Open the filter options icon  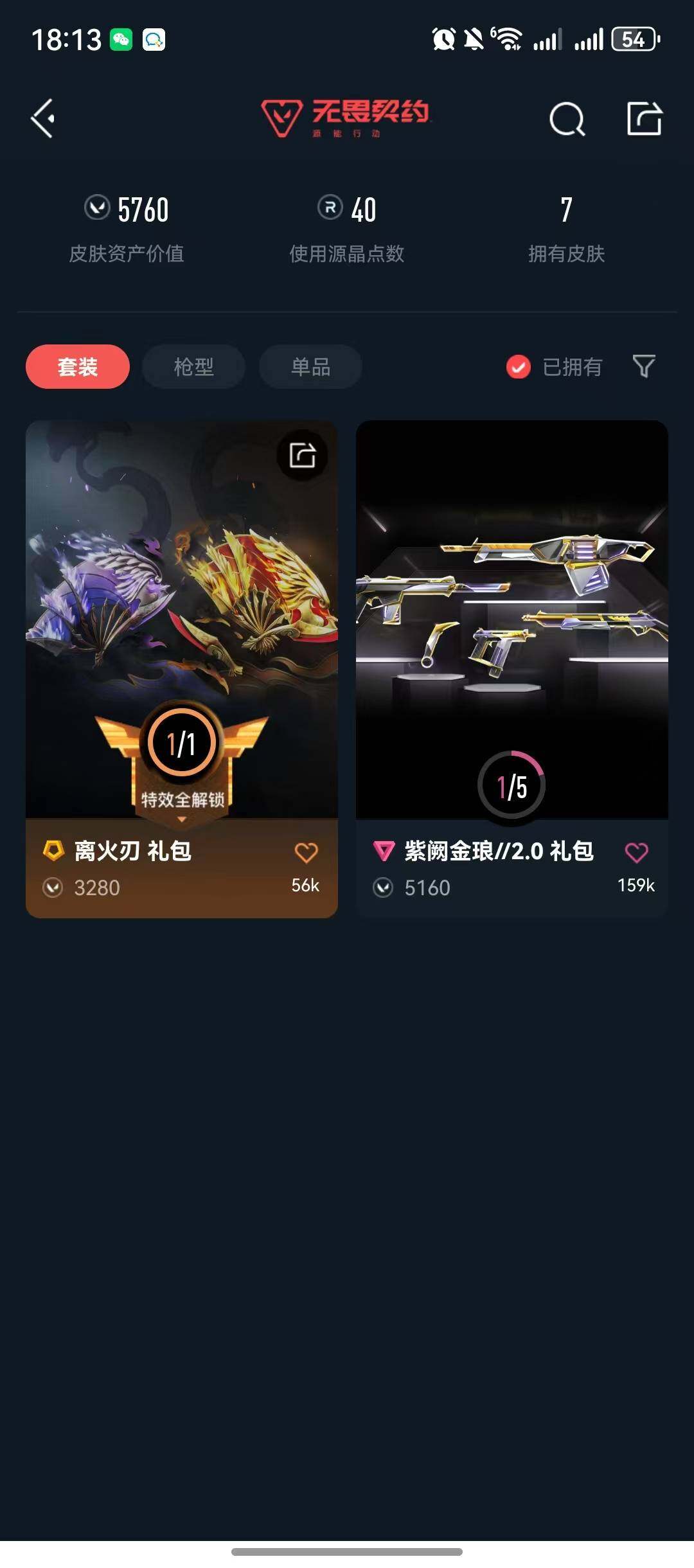pos(643,367)
